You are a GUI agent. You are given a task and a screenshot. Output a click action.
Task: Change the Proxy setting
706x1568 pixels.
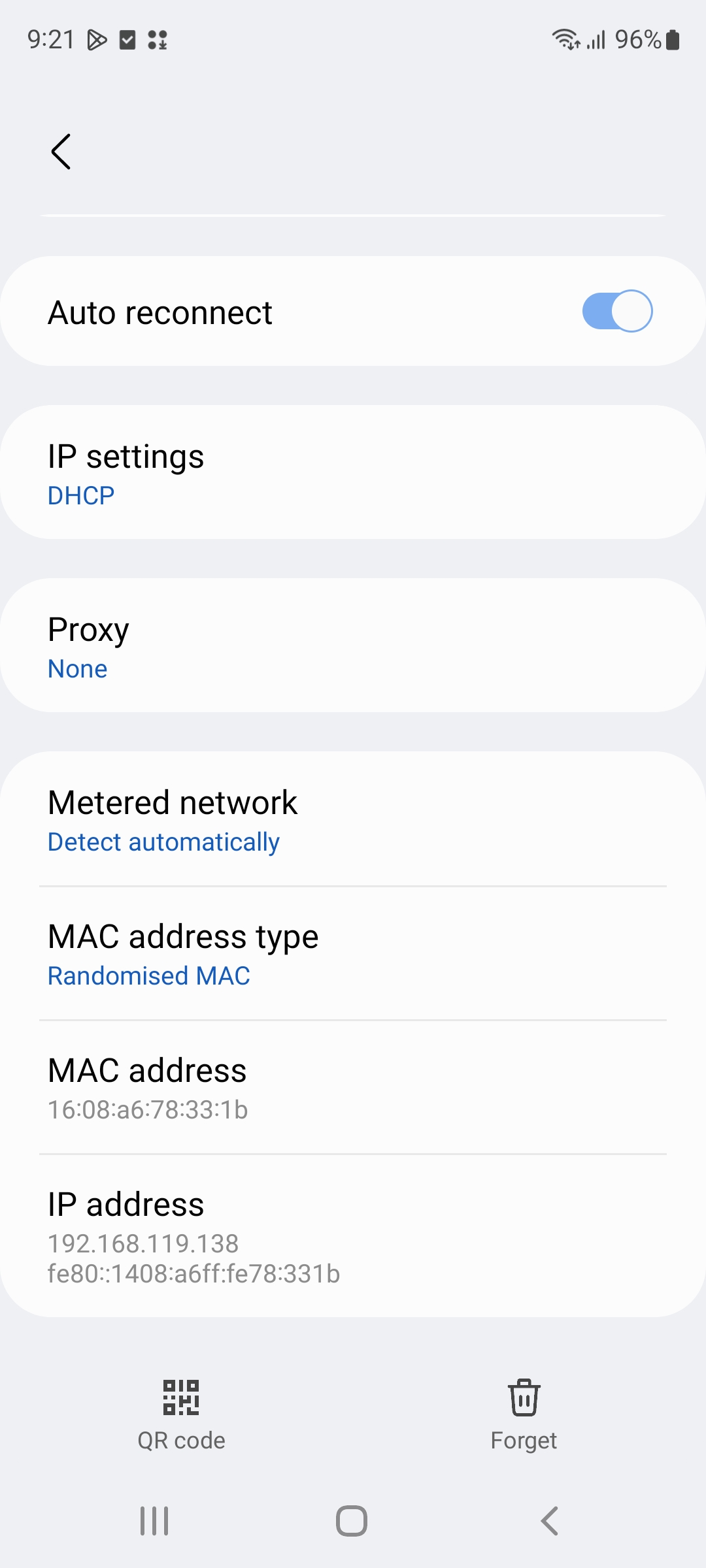click(353, 645)
